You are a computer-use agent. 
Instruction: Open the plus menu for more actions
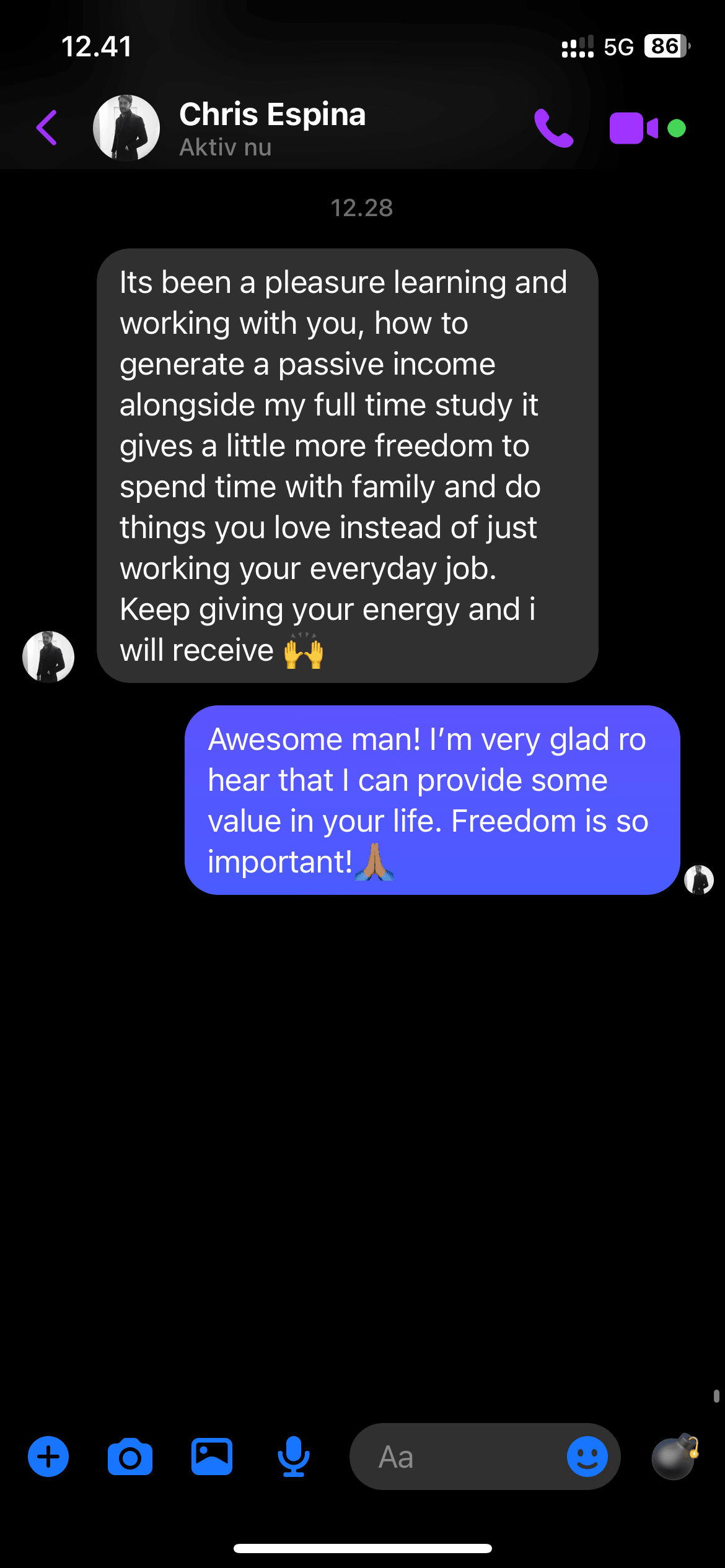pyautogui.click(x=48, y=1457)
